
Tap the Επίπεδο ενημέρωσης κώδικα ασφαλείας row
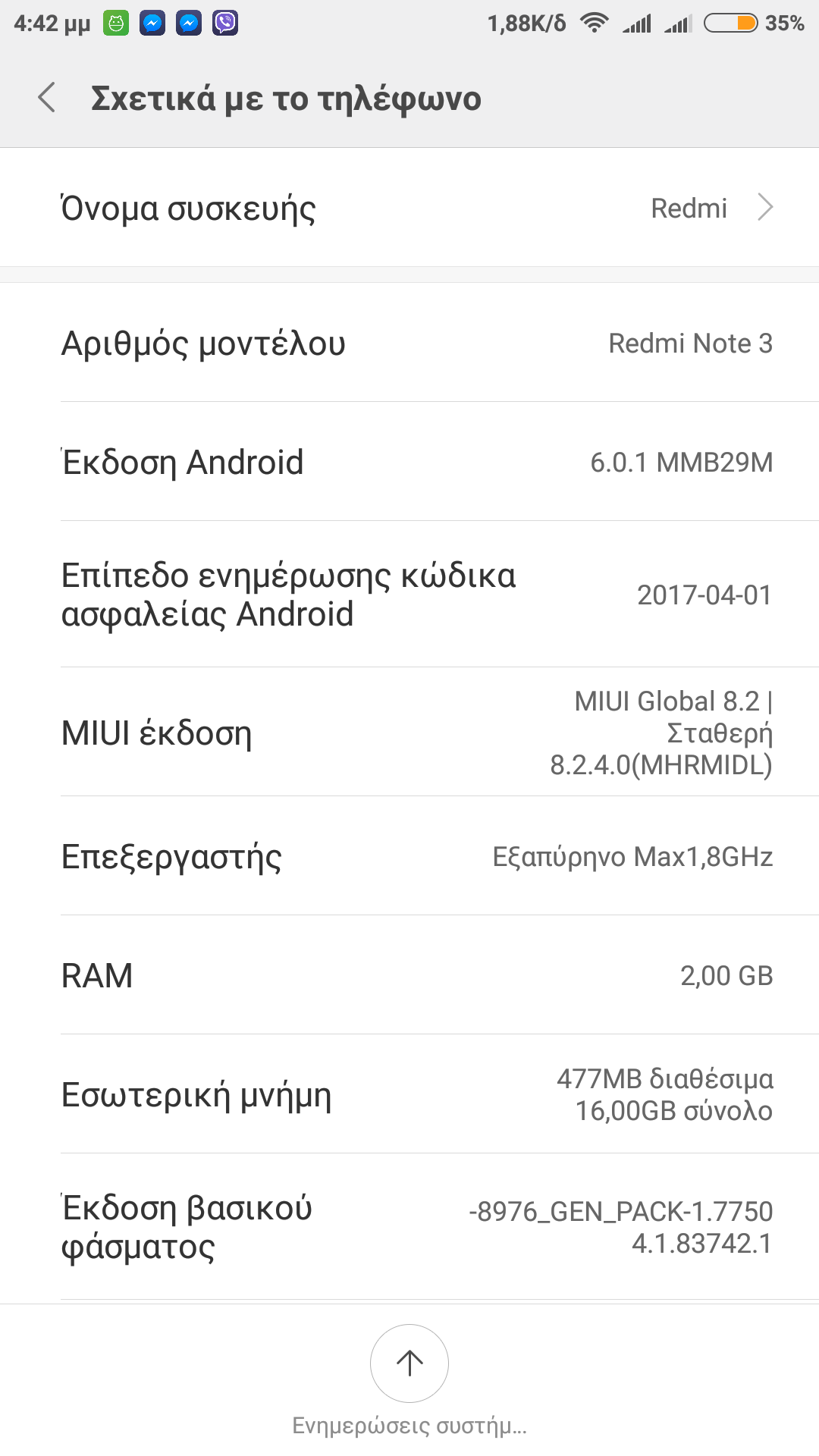pos(409,595)
